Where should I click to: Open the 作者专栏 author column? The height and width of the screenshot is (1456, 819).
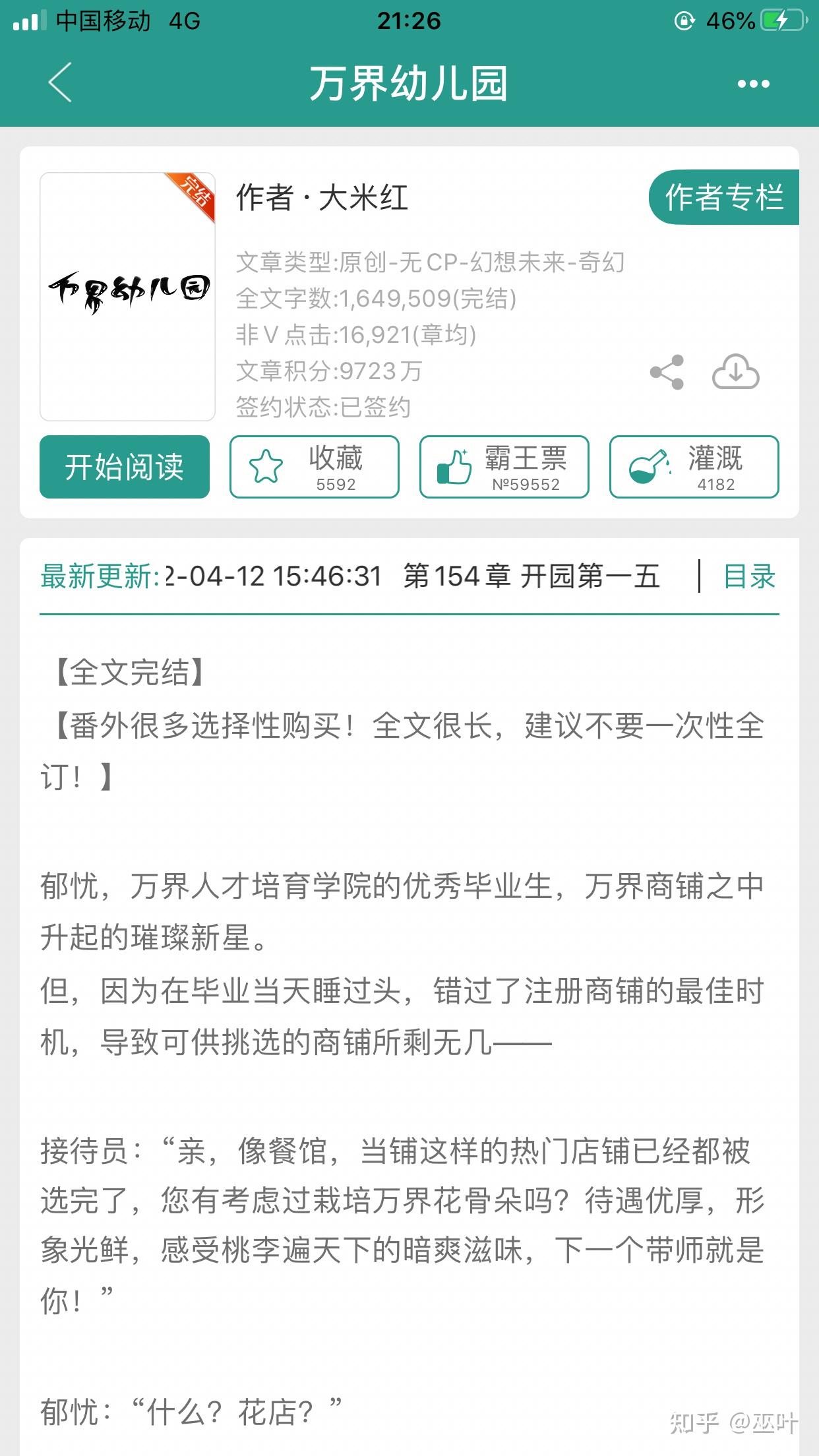coord(724,197)
